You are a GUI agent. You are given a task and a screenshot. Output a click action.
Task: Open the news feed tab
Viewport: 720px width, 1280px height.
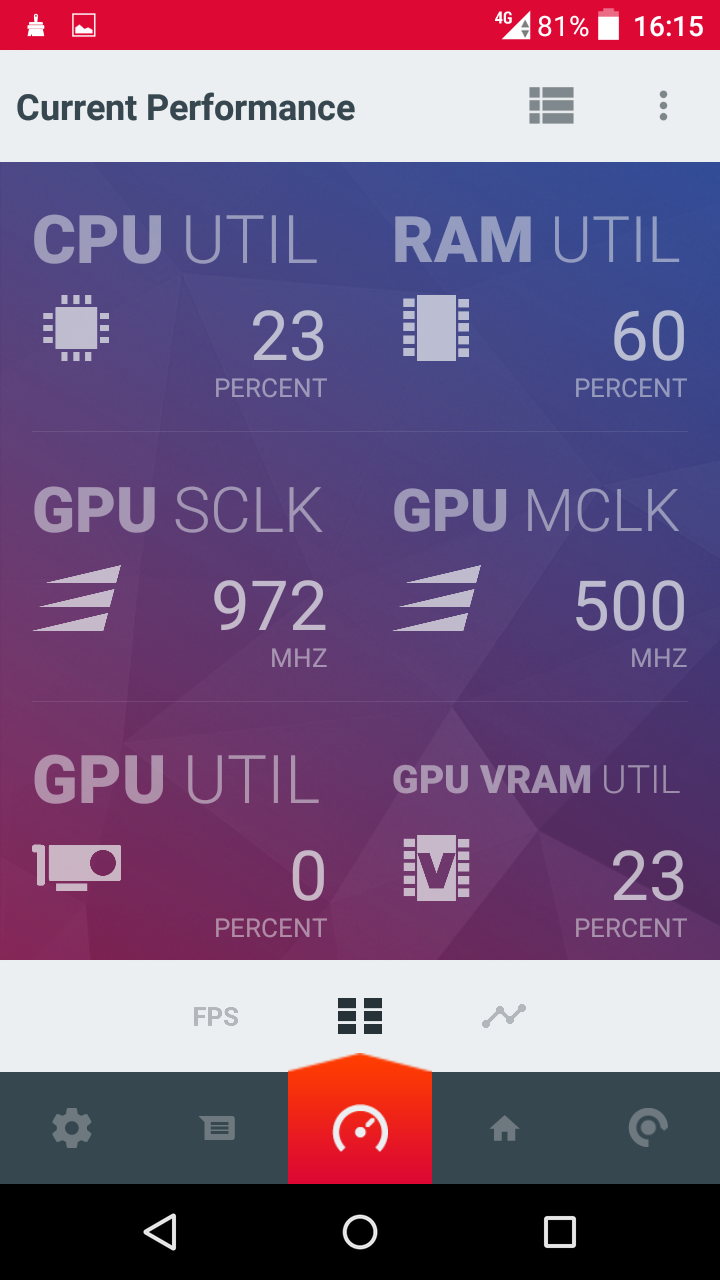(217, 1129)
